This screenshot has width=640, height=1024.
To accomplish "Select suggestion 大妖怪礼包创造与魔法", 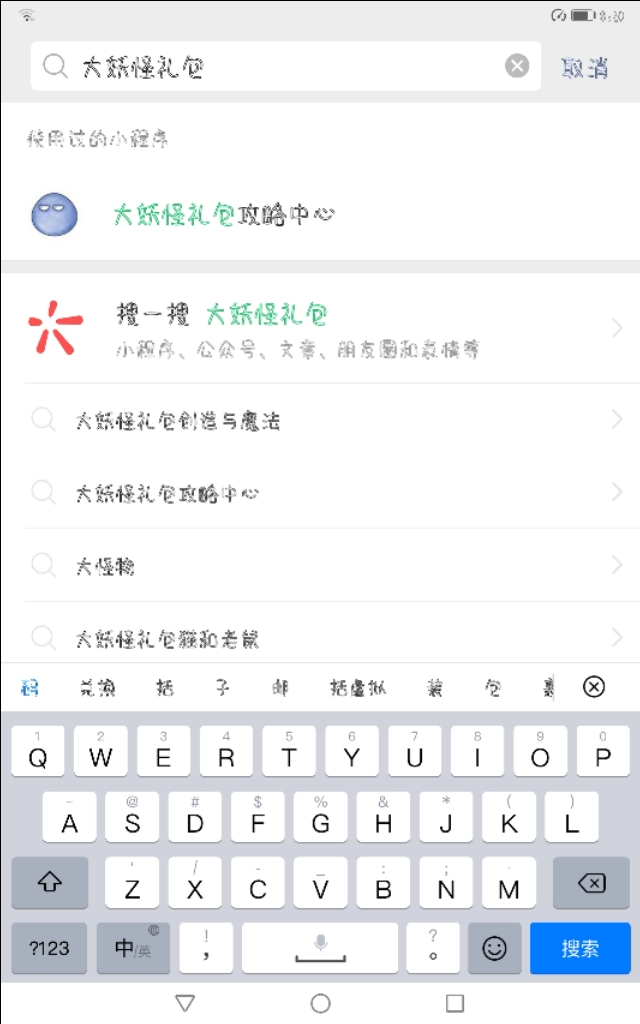I will point(320,420).
